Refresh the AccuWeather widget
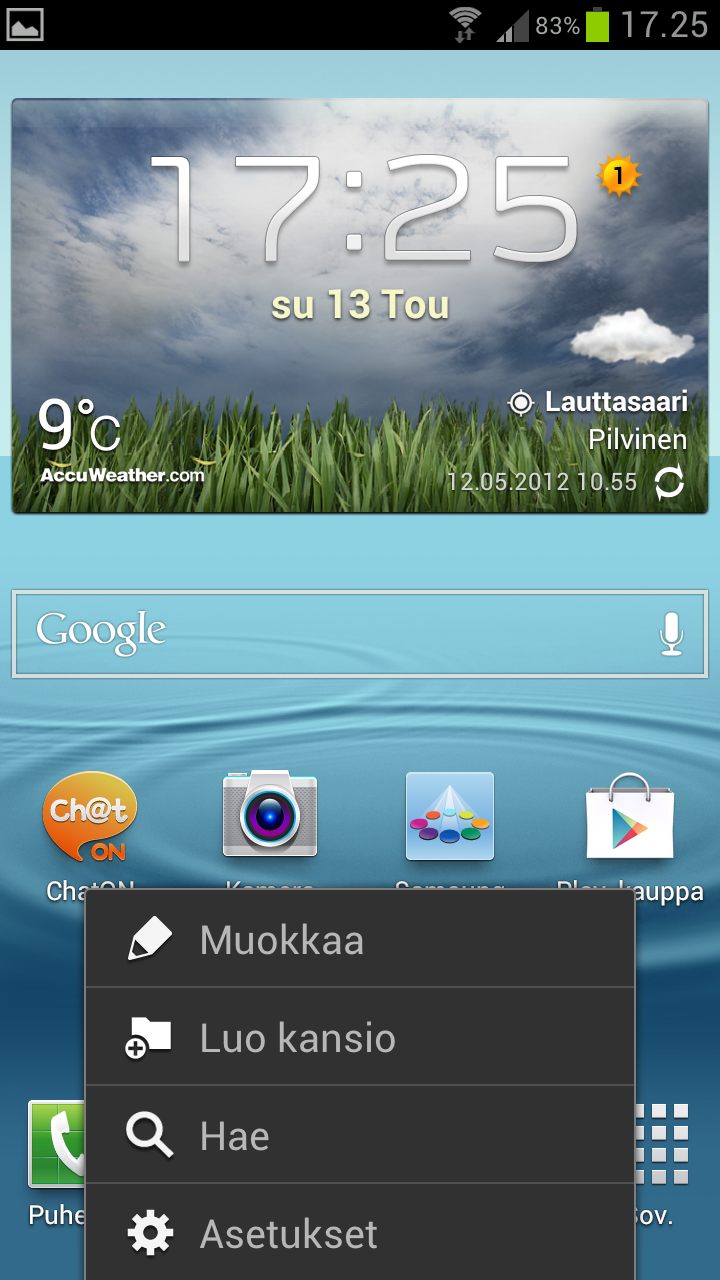This screenshot has width=720, height=1280. 669,483
